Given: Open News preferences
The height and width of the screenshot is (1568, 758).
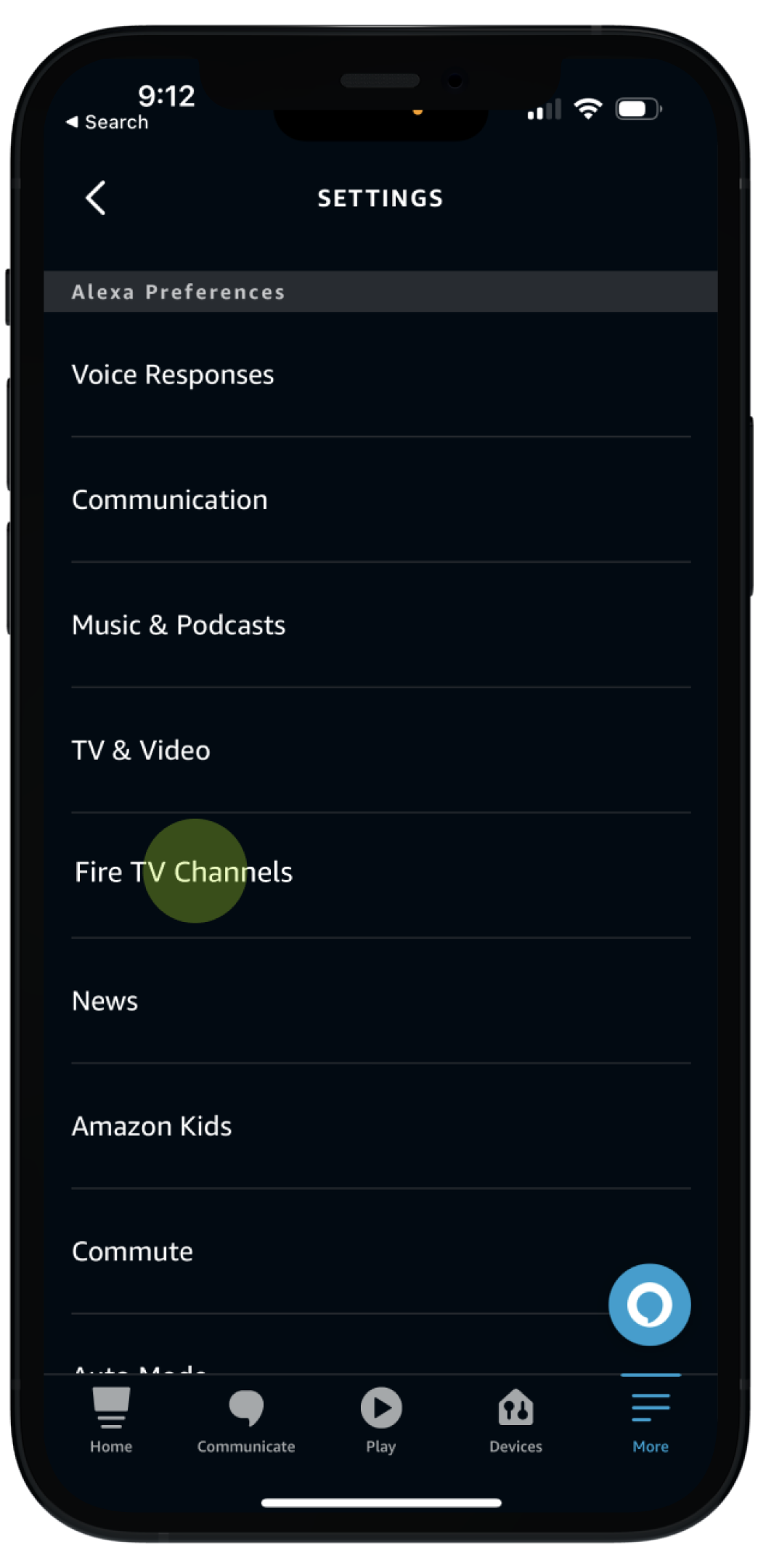Looking at the screenshot, I should (x=105, y=1001).
